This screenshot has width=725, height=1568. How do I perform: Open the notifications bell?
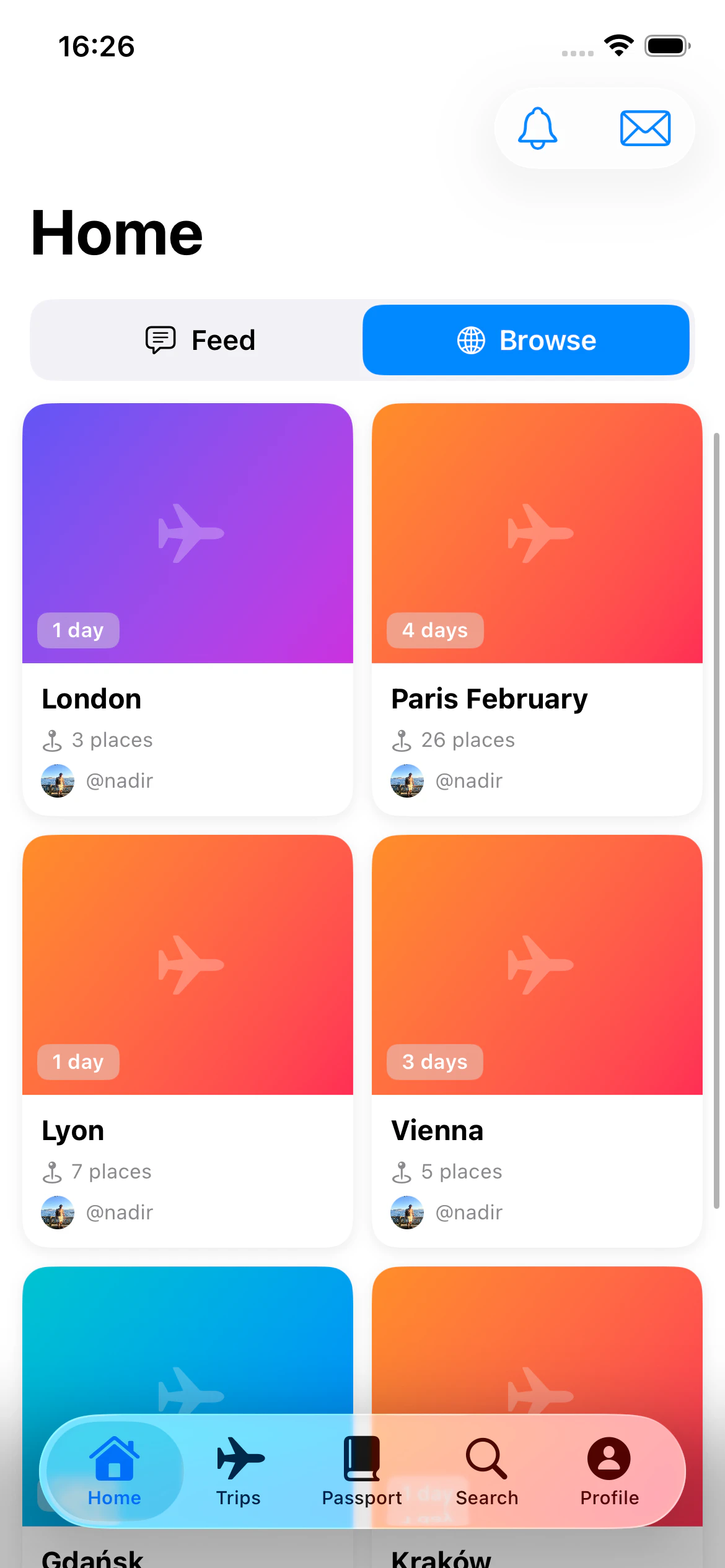pos(537,128)
